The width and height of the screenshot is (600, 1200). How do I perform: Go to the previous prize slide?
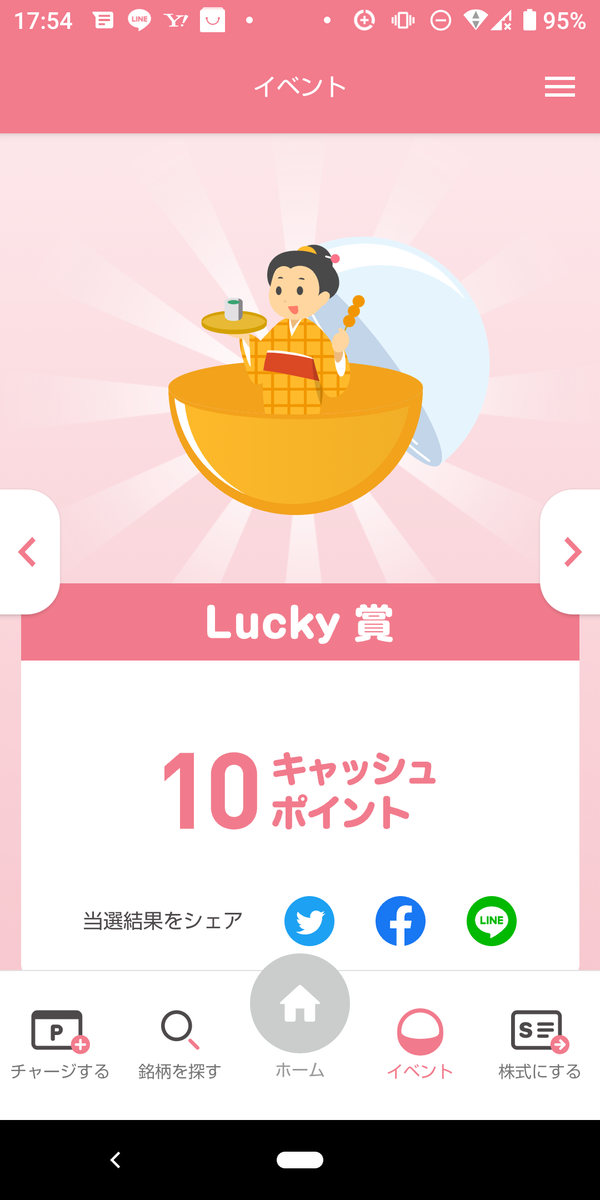tap(28, 551)
